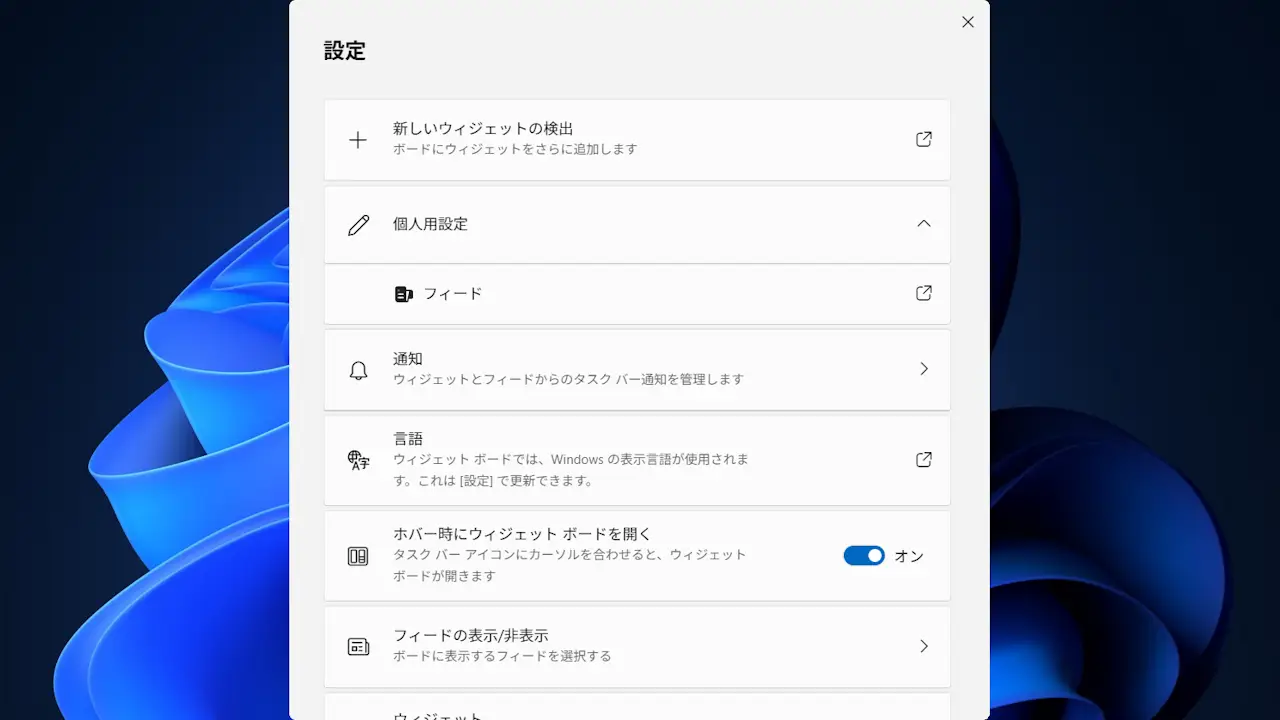Open 通知 settings
Viewport: 1280px width, 720px height.
(636, 369)
